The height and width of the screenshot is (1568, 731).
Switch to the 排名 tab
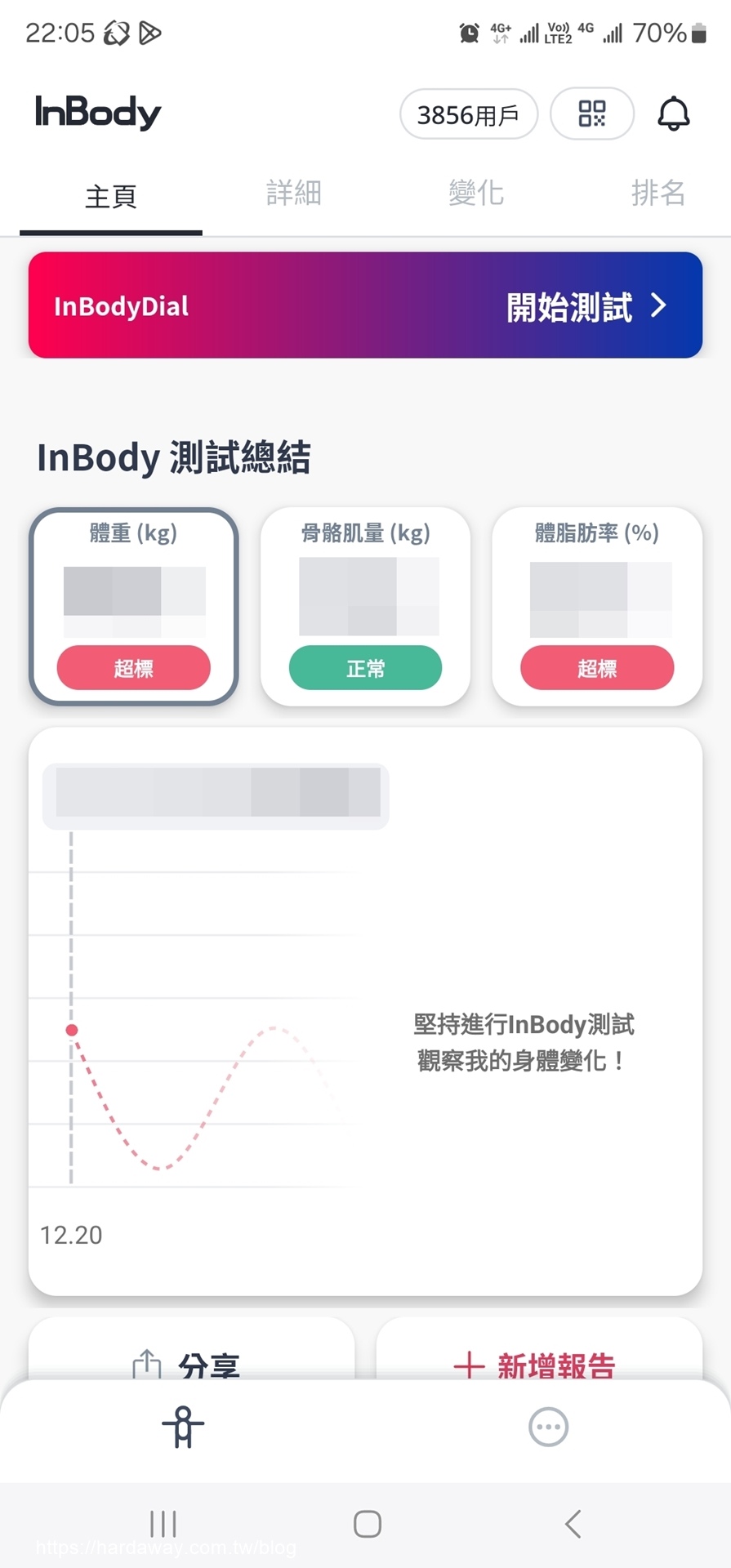click(658, 194)
